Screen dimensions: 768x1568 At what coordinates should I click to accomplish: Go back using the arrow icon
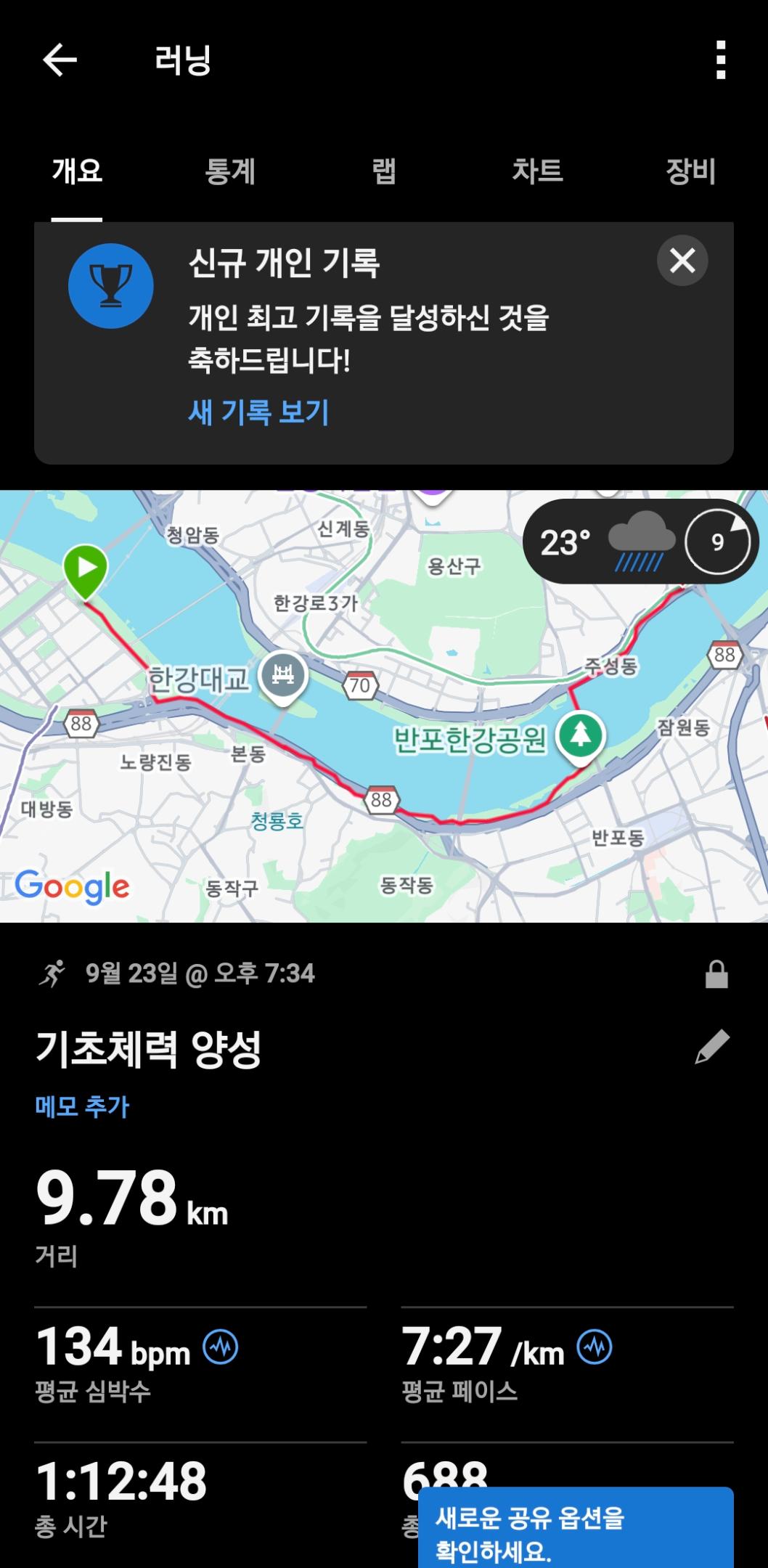60,60
